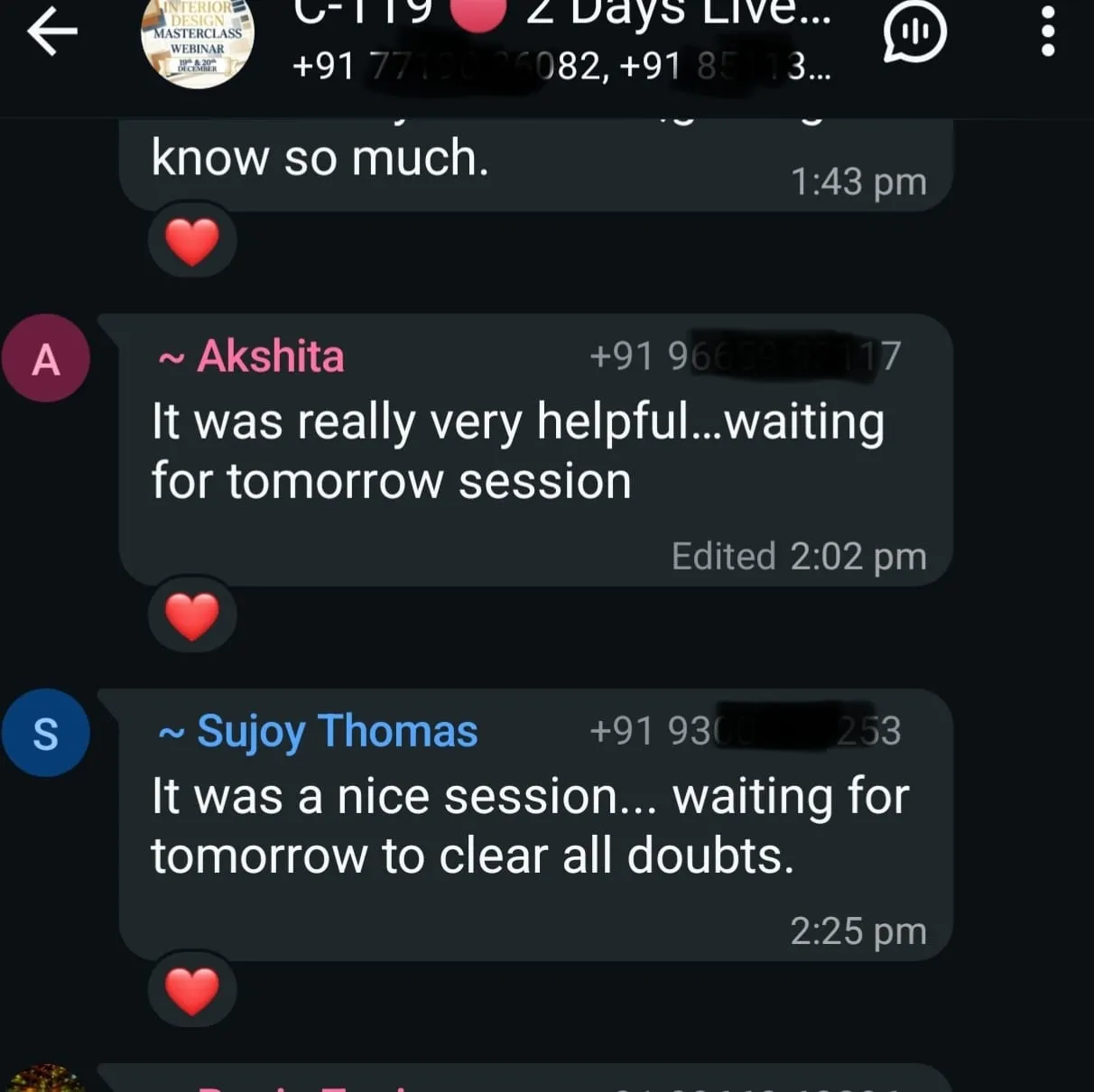View heart reaction on the 1:43 pm message
The image size is (1094, 1092).
(192, 241)
